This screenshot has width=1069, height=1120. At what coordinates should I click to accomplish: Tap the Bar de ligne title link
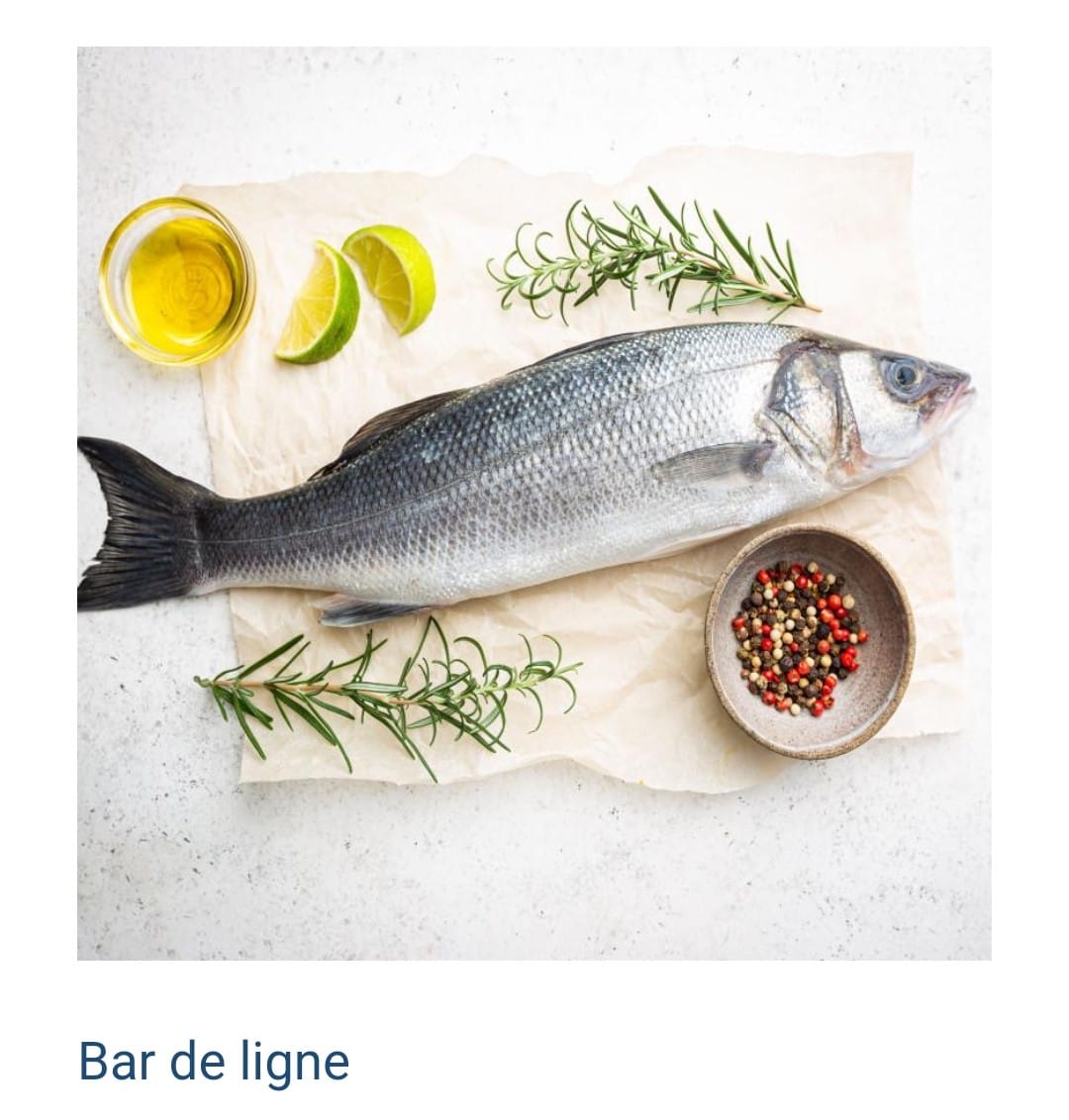pos(214,1062)
